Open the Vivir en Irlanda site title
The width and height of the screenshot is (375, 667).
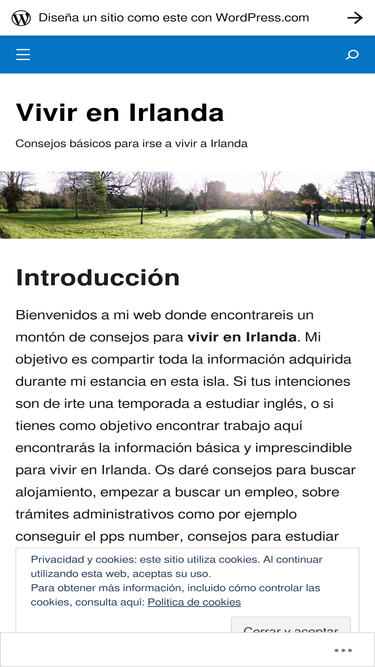(x=119, y=113)
